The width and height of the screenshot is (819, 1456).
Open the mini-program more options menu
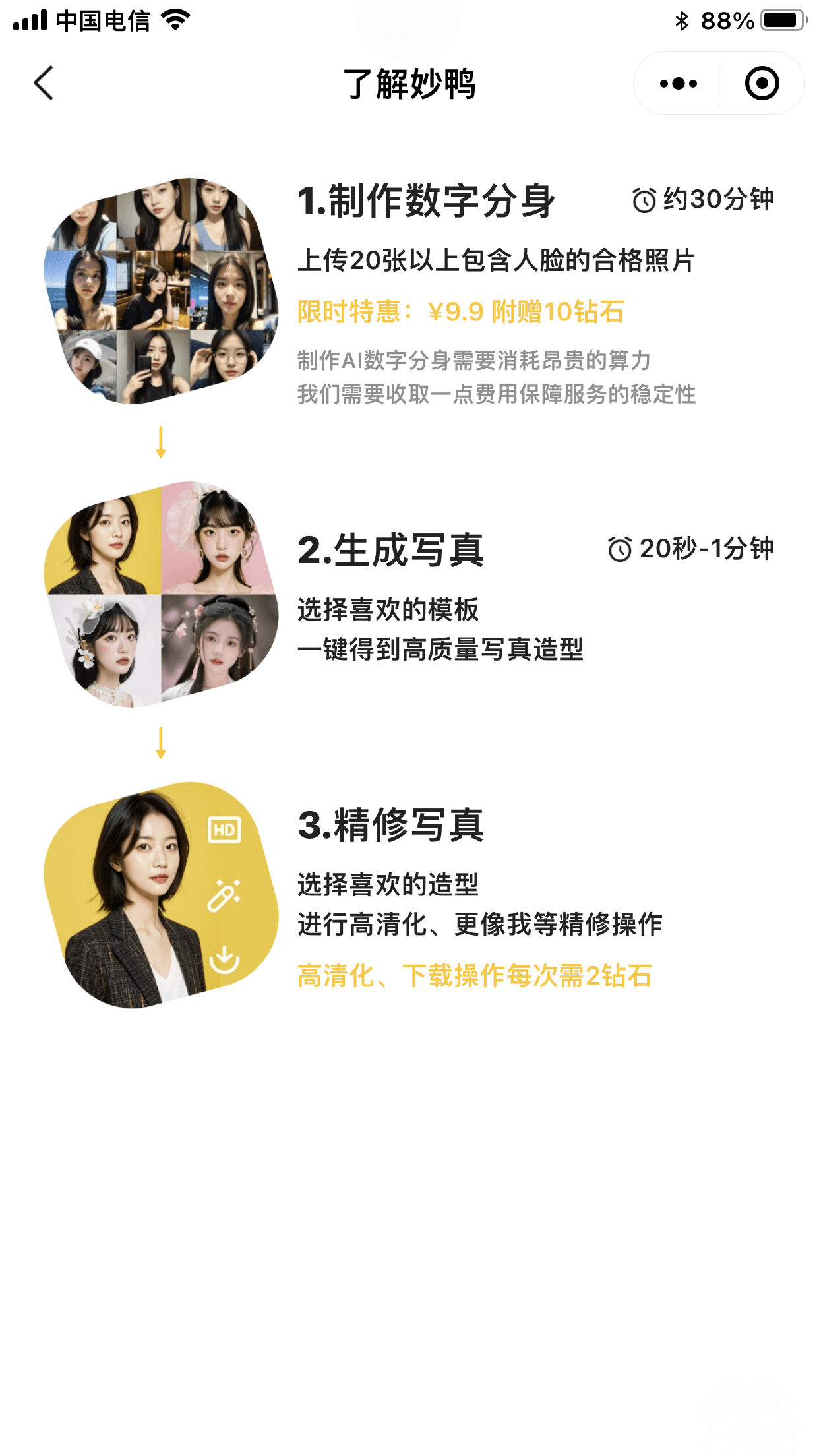677,83
